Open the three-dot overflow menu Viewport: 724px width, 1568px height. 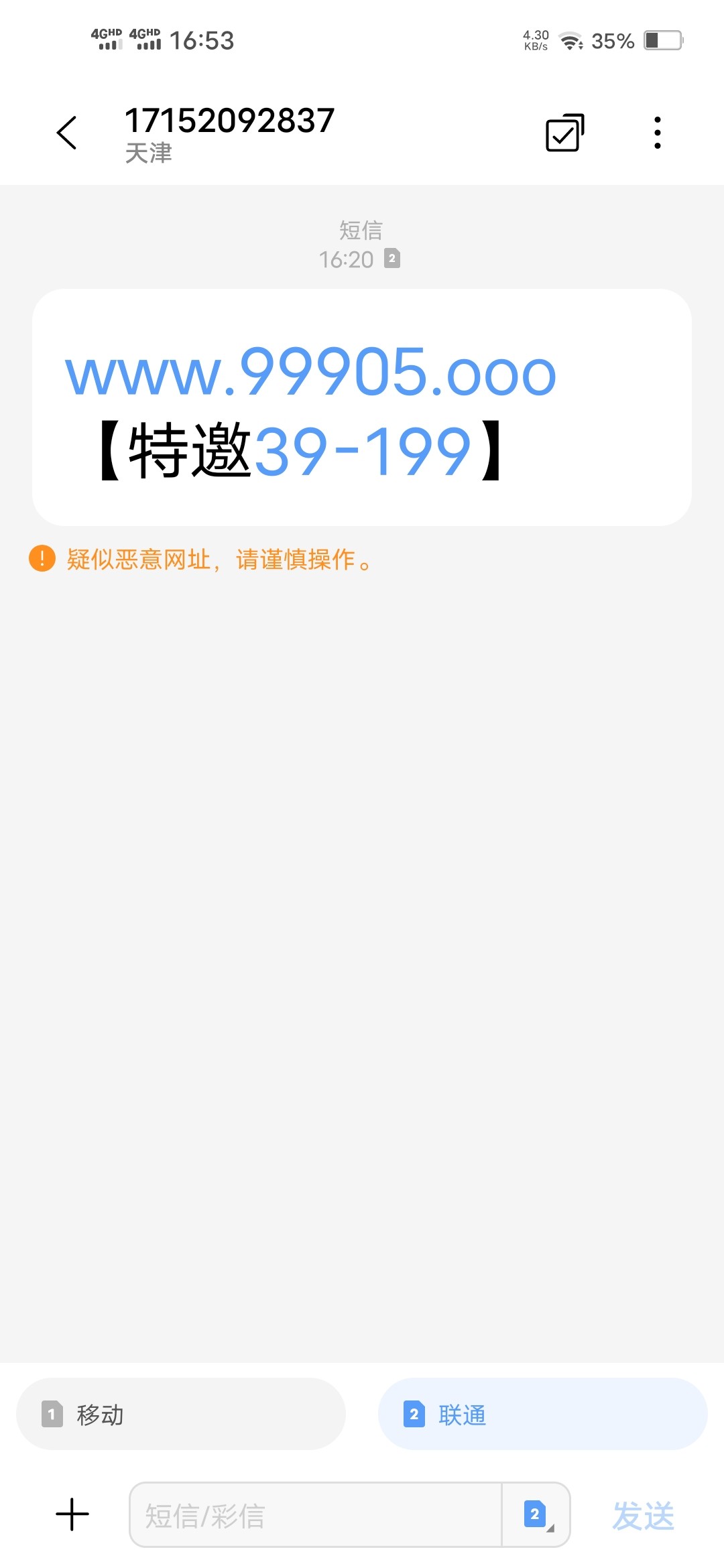(657, 133)
